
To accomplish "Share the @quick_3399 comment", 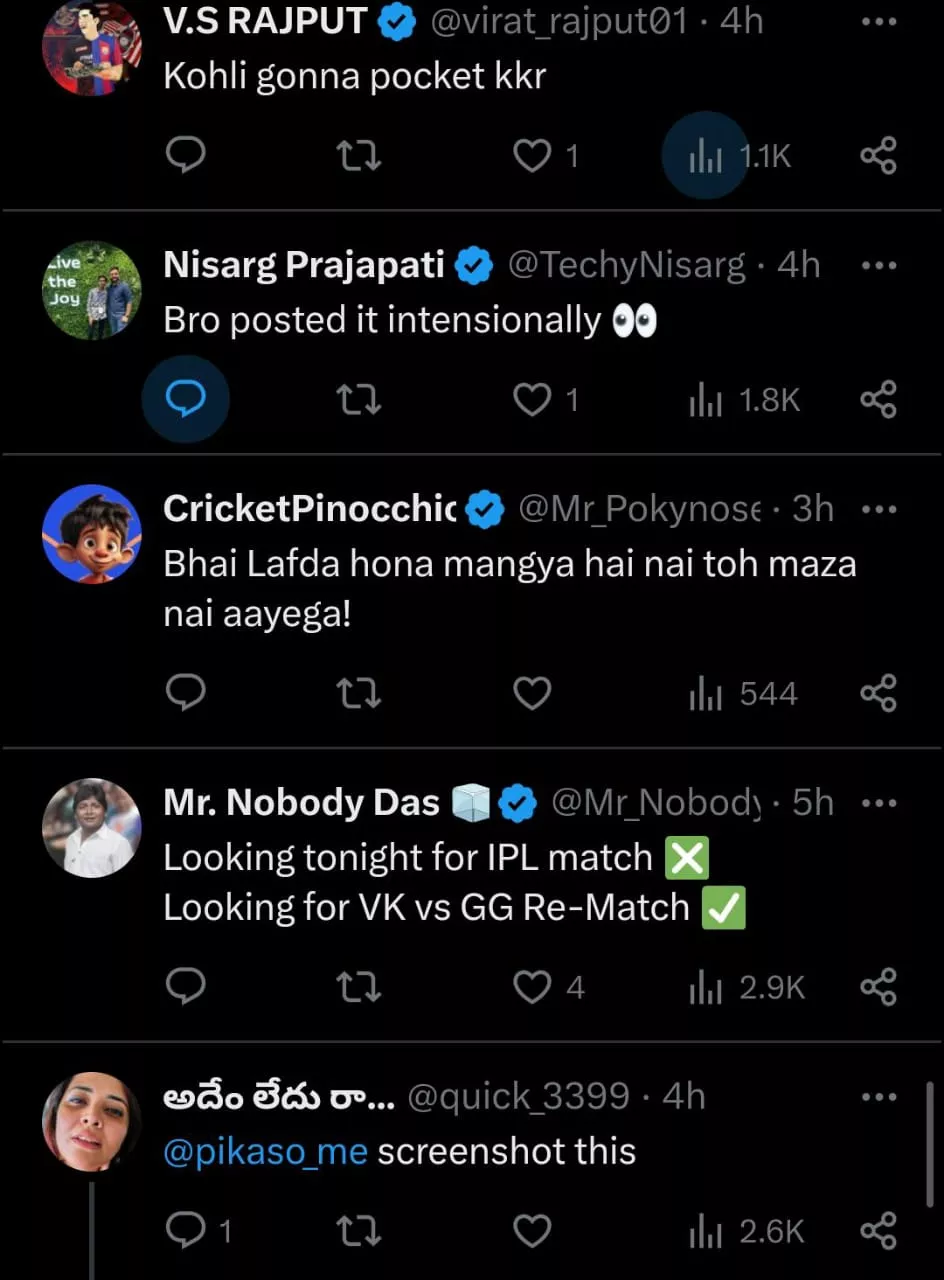I will click(x=879, y=1231).
